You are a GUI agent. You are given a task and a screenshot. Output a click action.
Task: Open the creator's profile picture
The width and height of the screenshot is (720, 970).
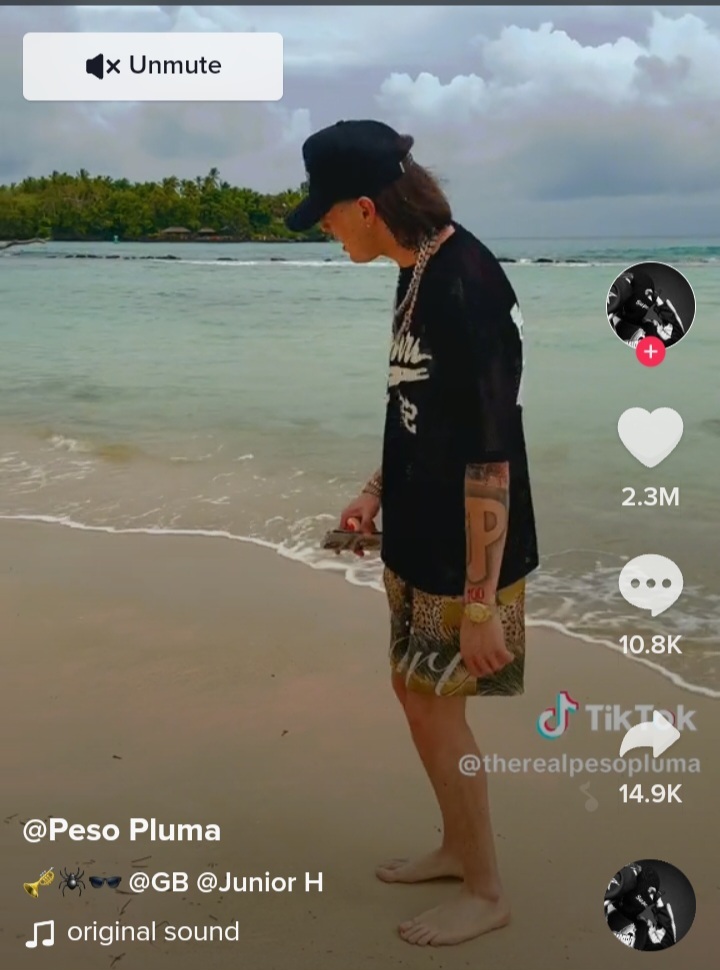[x=650, y=304]
